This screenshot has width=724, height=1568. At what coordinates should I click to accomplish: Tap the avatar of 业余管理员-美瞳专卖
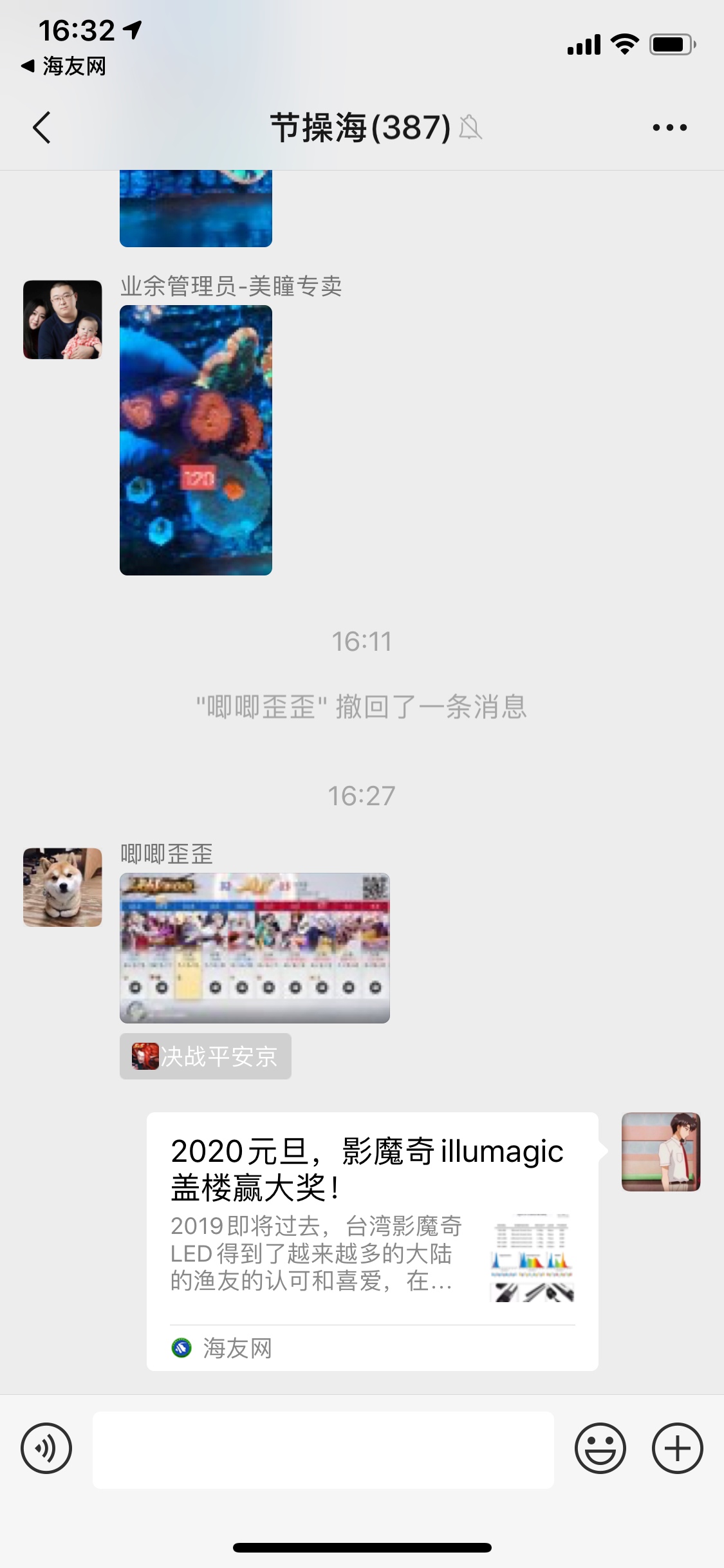pos(62,320)
